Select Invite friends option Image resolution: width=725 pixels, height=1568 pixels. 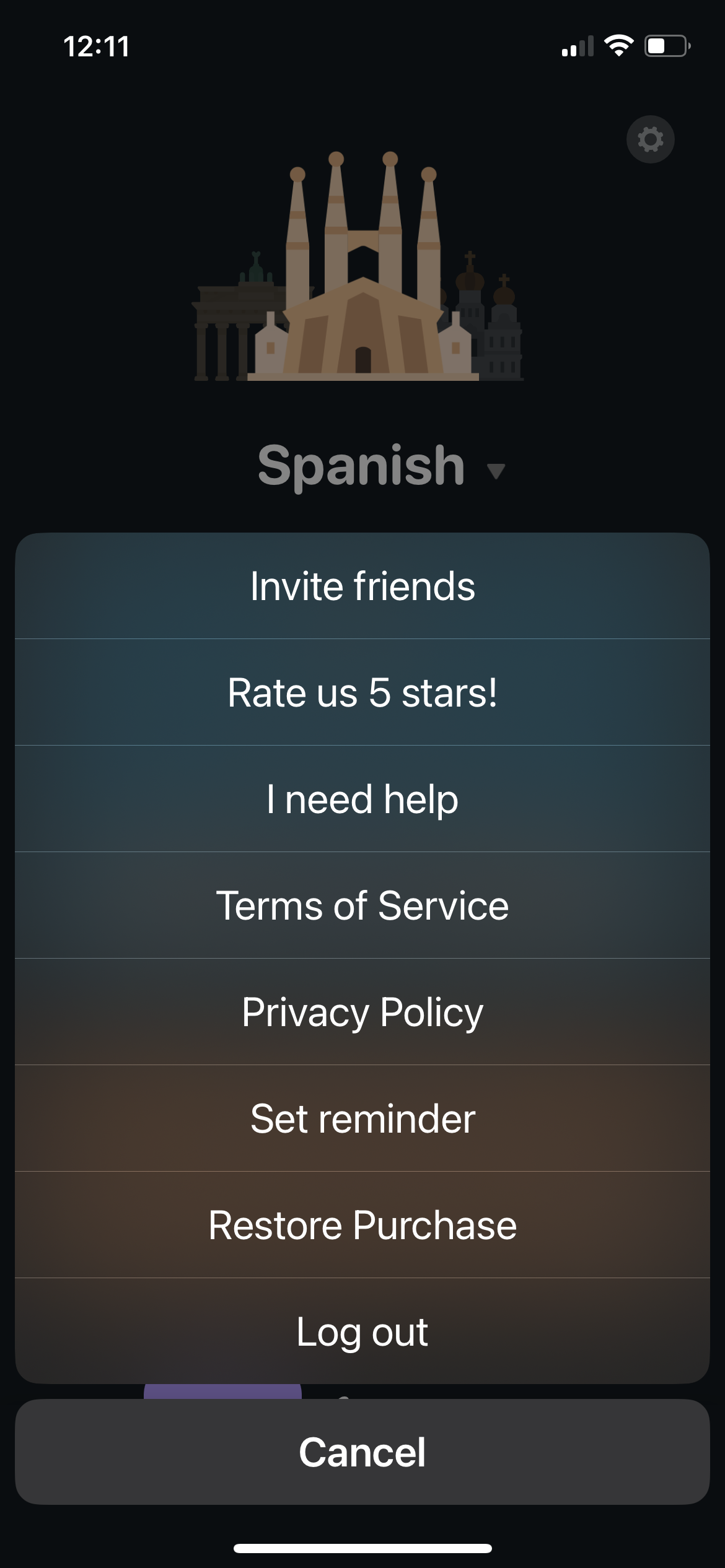tap(362, 586)
